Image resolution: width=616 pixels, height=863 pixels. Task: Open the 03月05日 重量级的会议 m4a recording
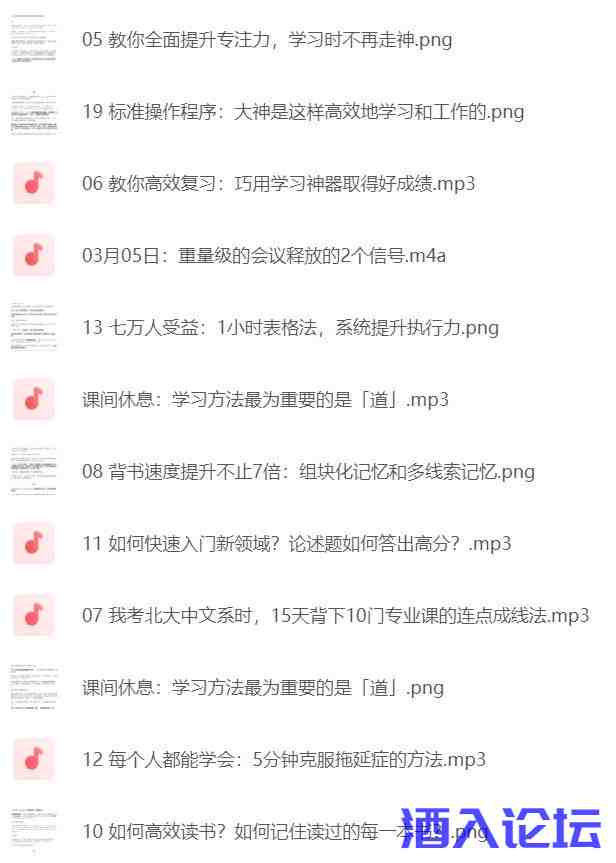pos(264,256)
